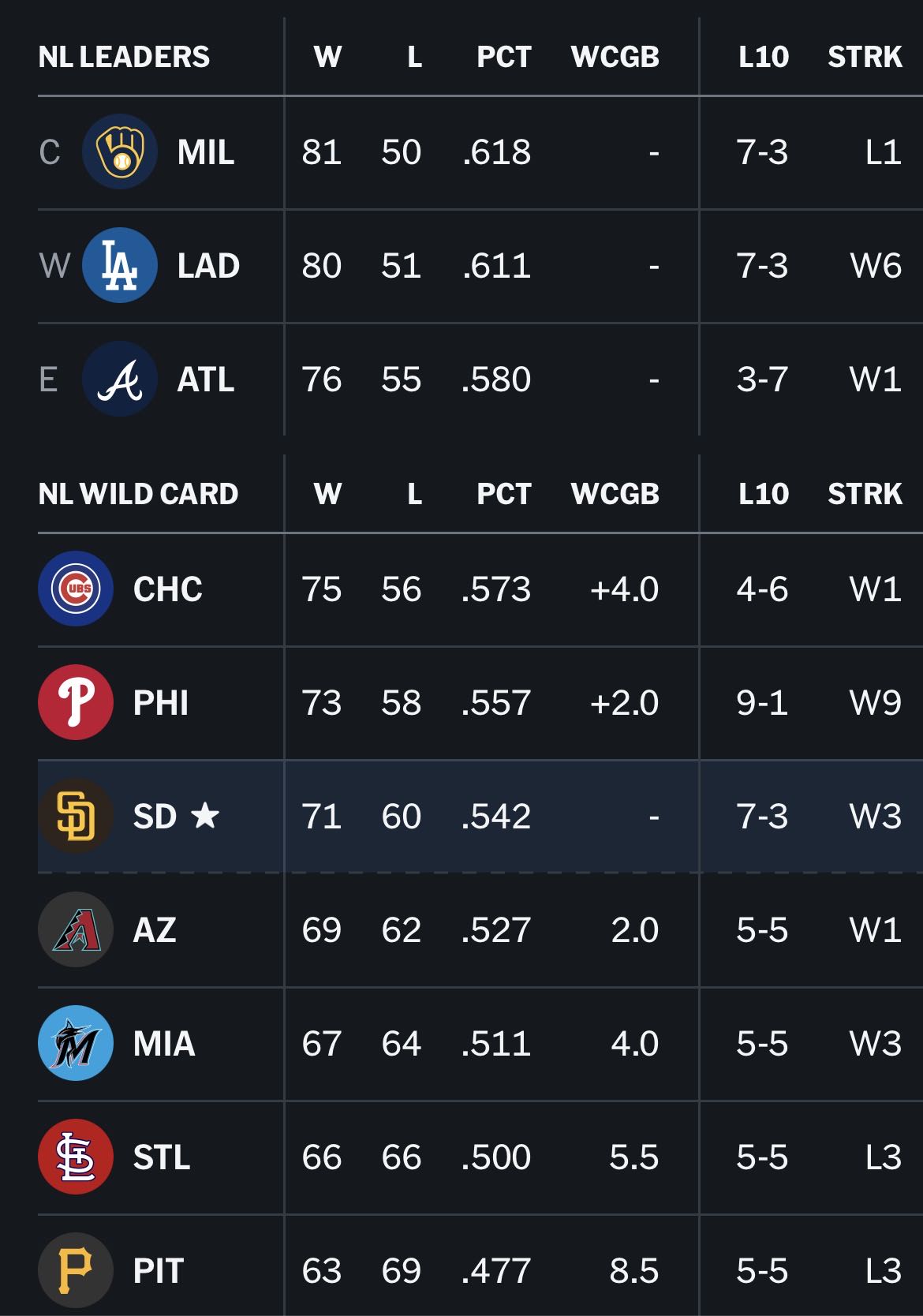Select the AZ team row
The width and height of the screenshot is (923, 1316).
[480, 930]
